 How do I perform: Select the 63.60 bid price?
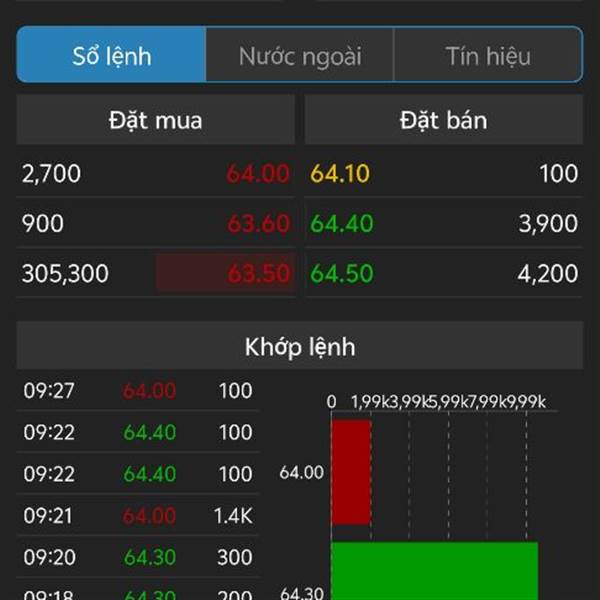(257, 224)
